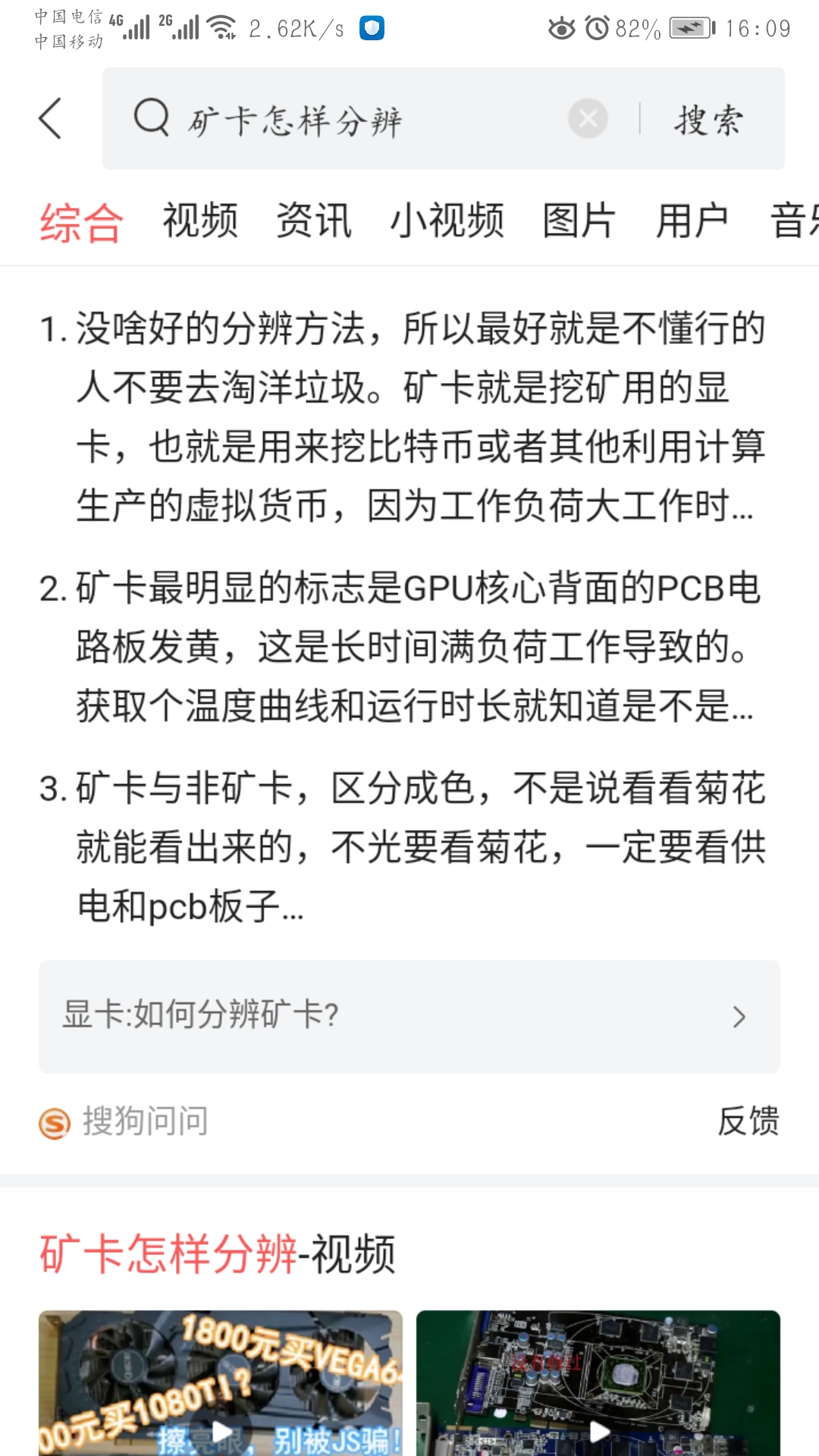
Task: Tap the alarm clock icon in status bar
Action: [599, 27]
